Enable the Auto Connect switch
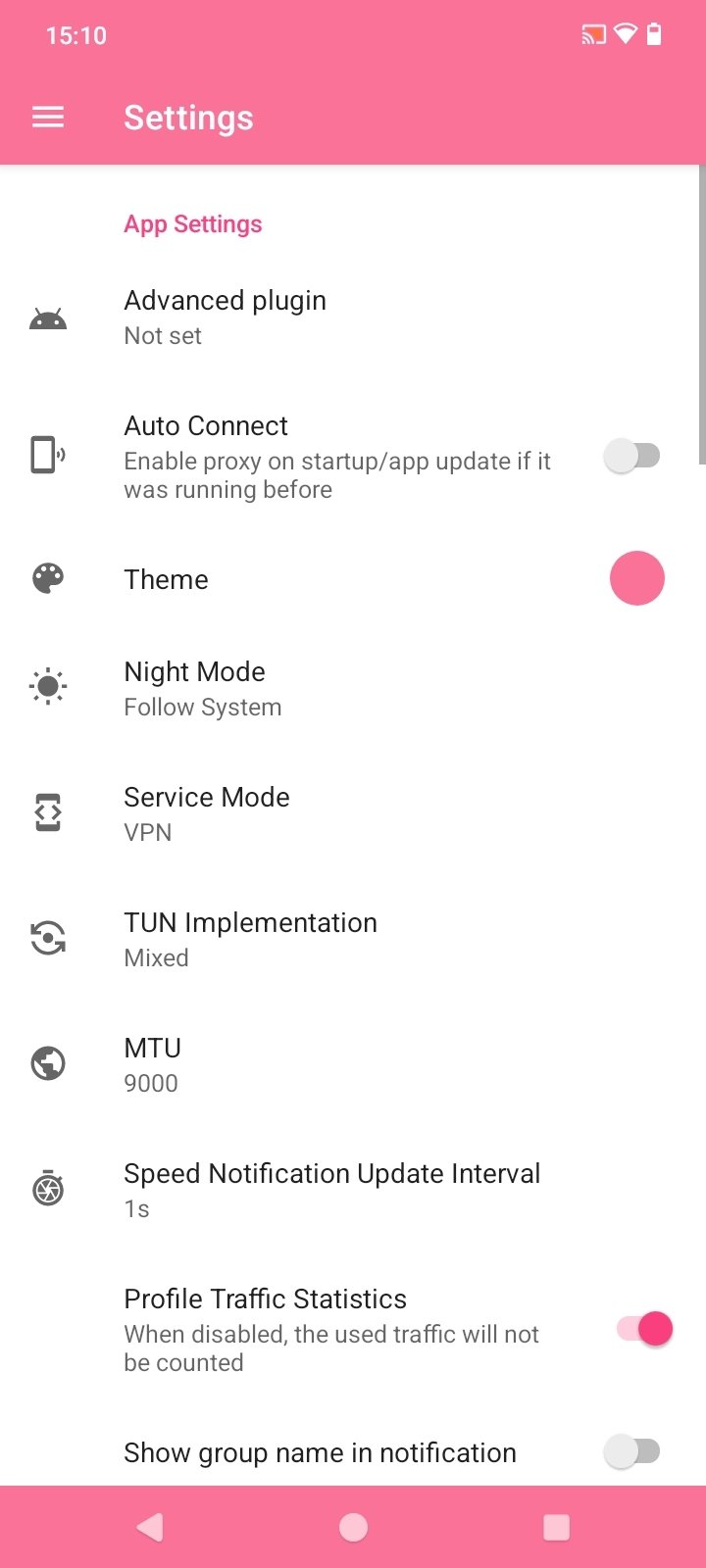 632,456
